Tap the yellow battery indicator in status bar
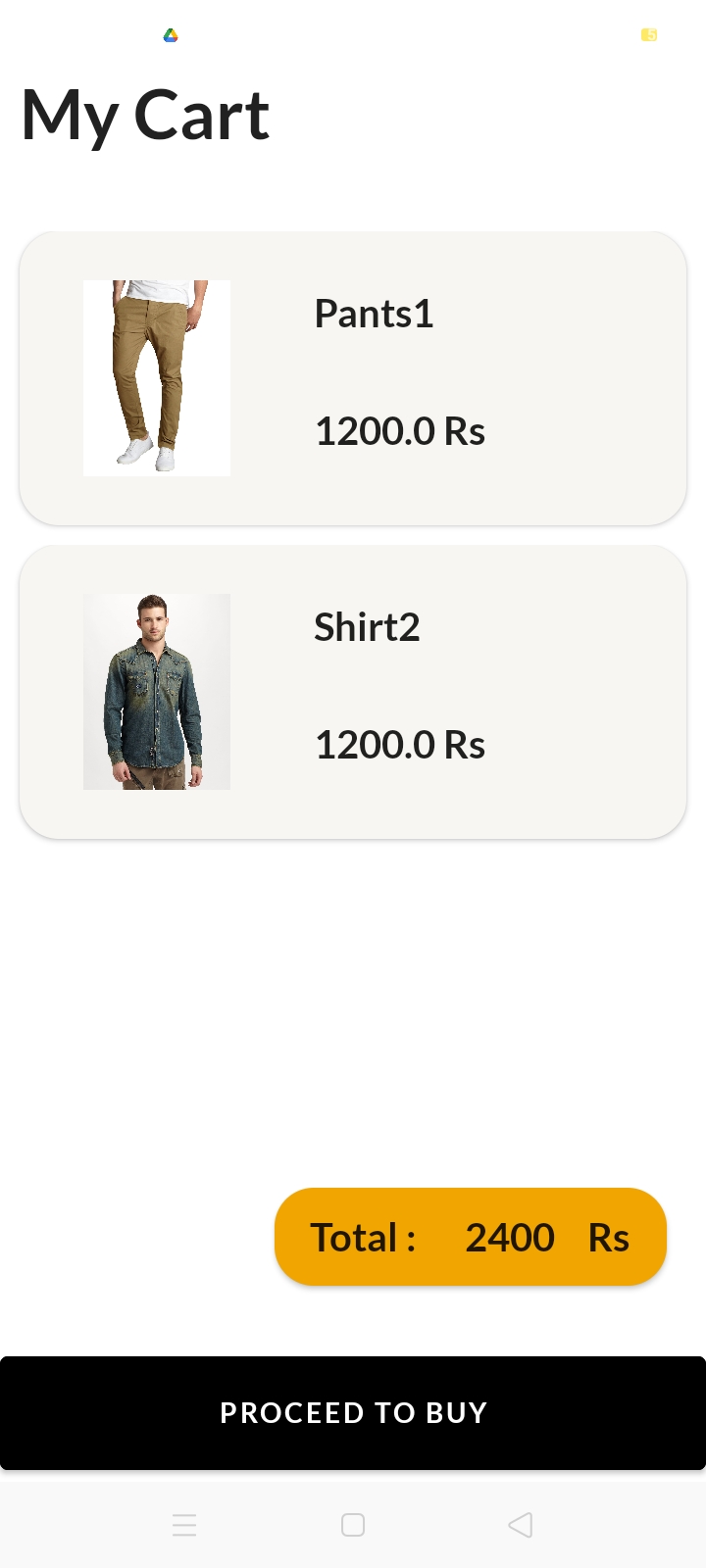706x1568 pixels. (648, 35)
